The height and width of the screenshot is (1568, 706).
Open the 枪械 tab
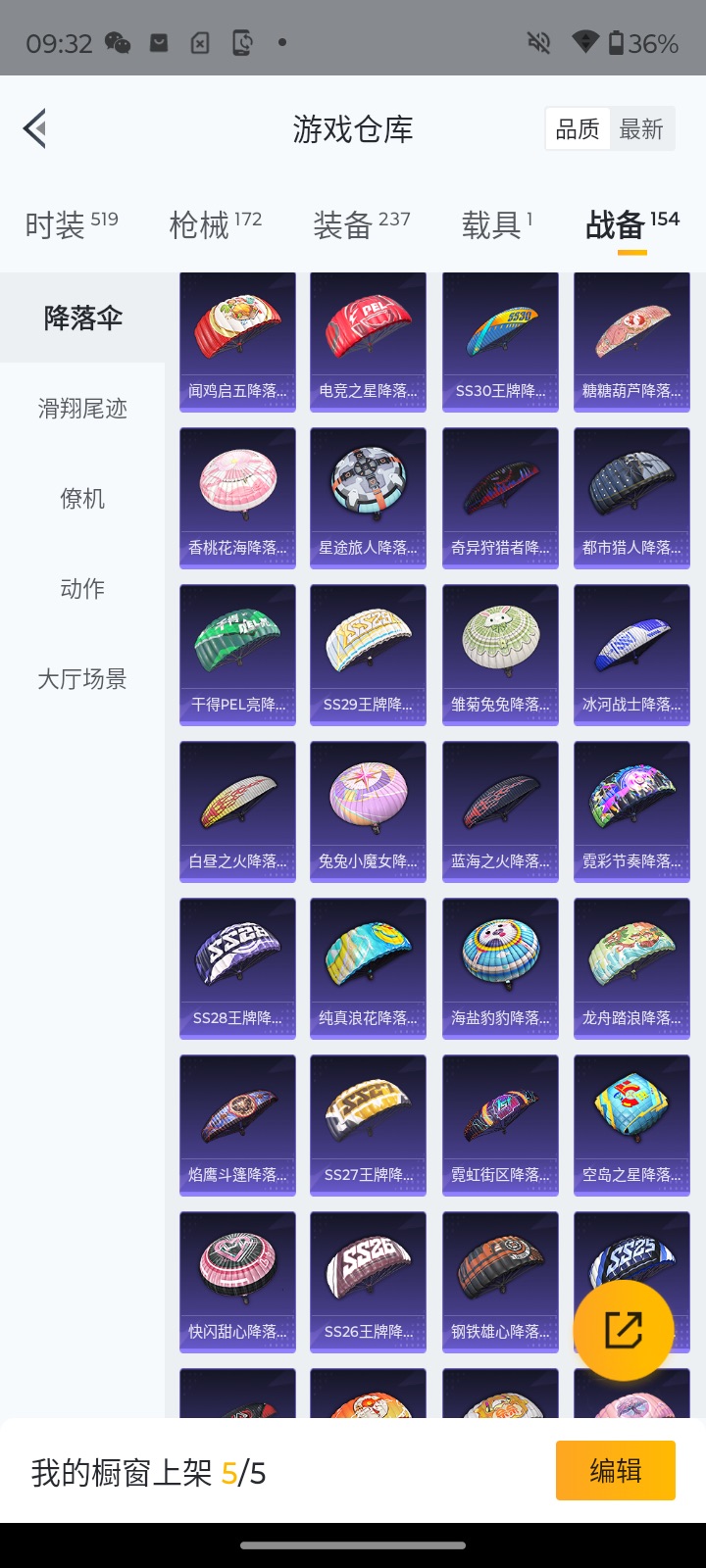tap(216, 225)
